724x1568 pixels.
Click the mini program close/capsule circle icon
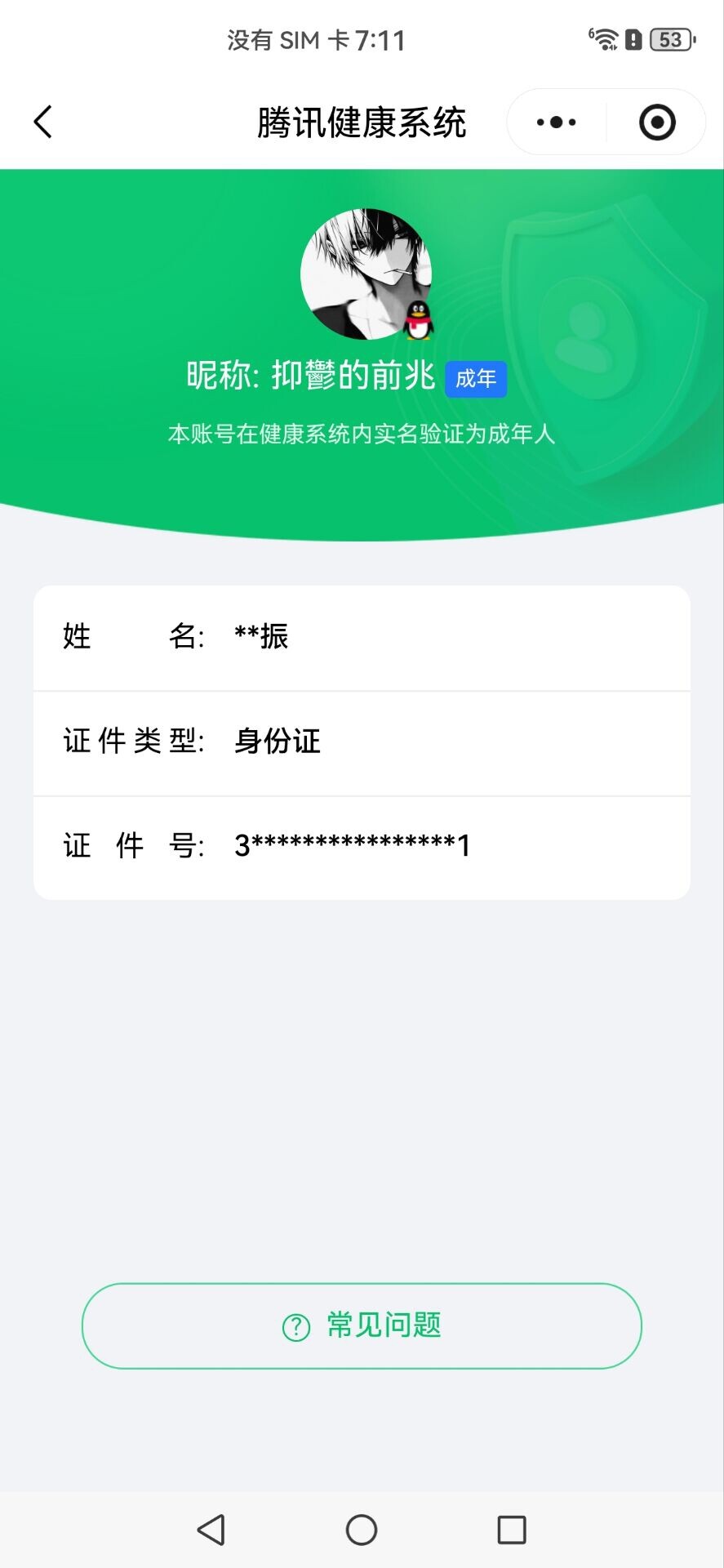pyautogui.click(x=655, y=121)
